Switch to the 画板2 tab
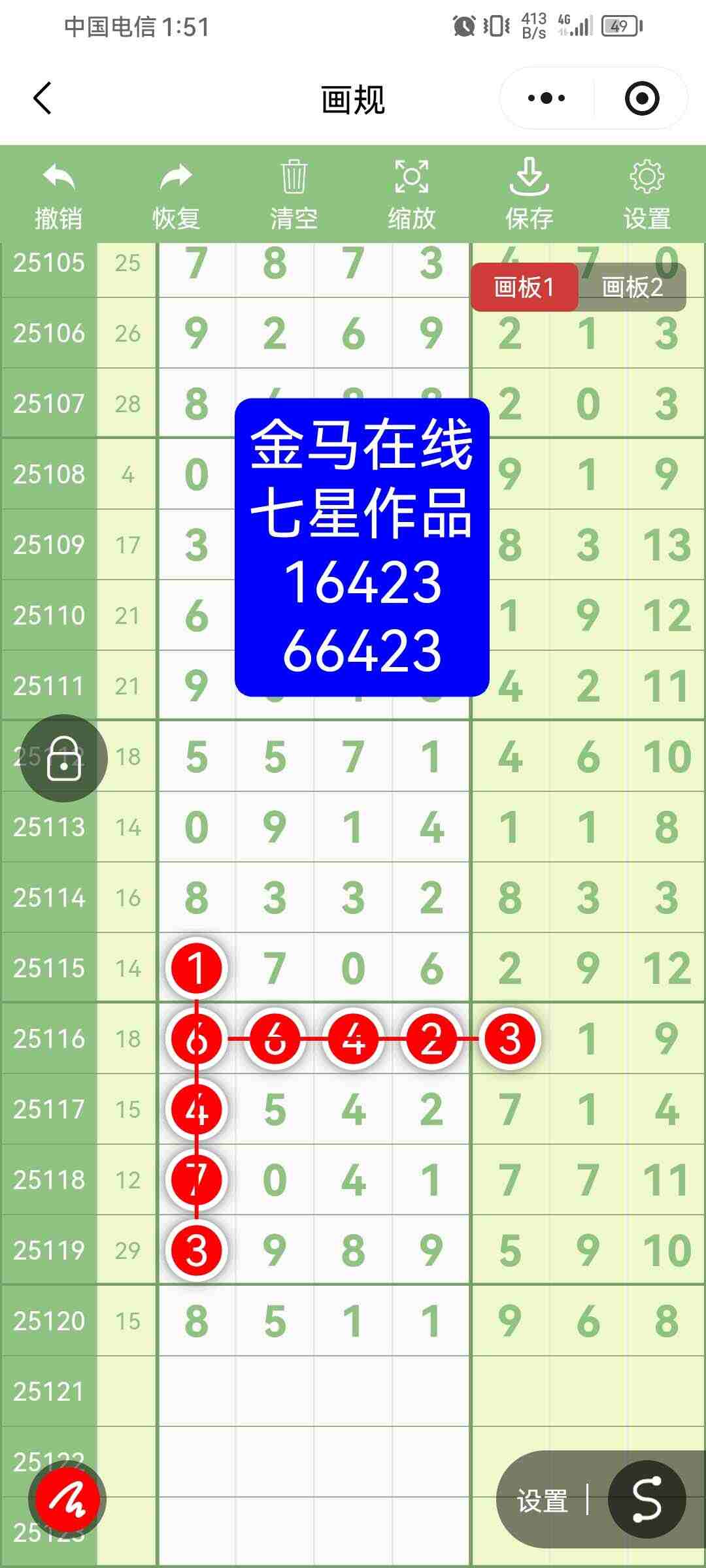The height and width of the screenshot is (1568, 706). click(630, 286)
